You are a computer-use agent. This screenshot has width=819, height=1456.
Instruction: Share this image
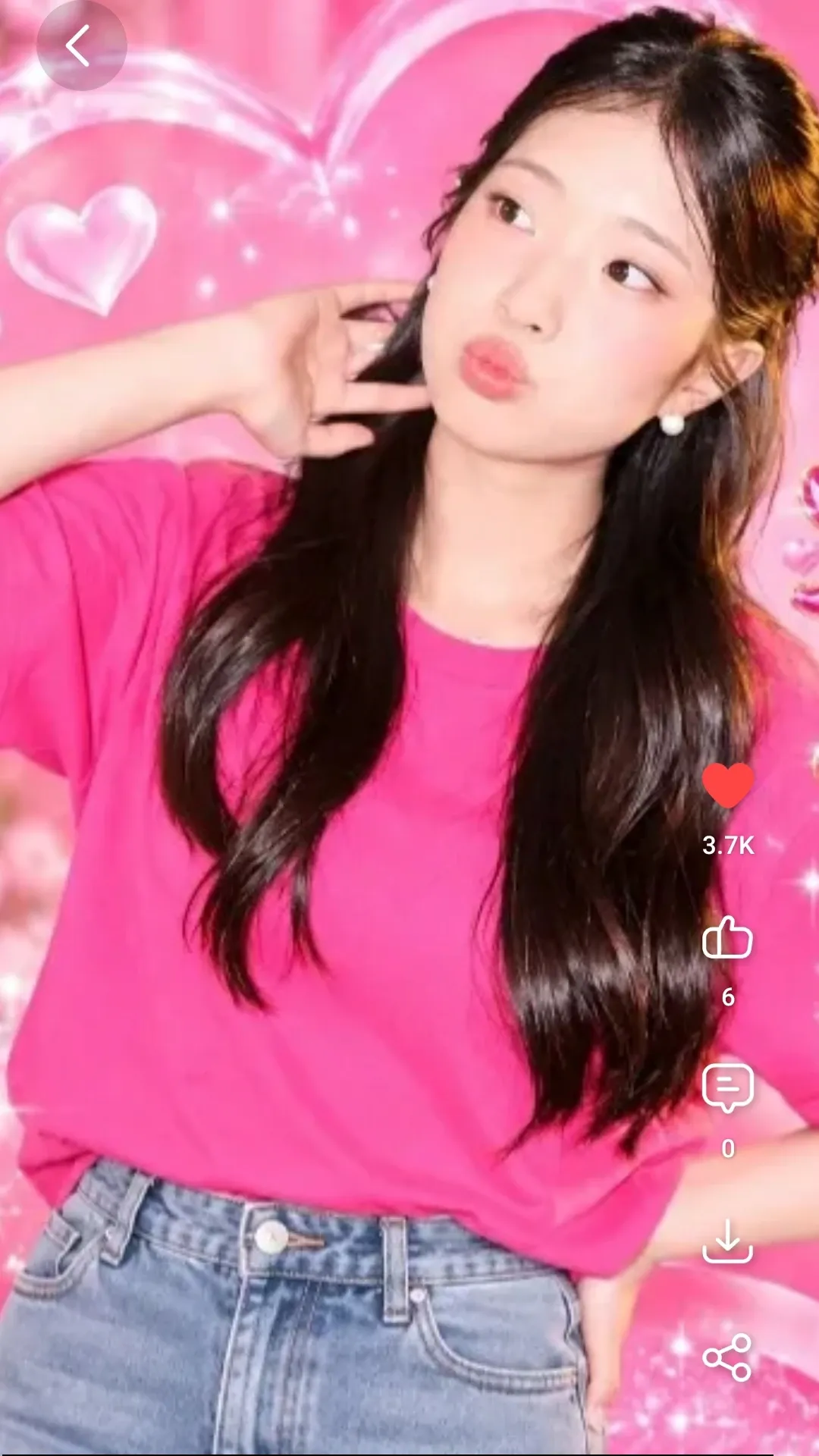click(x=728, y=1357)
